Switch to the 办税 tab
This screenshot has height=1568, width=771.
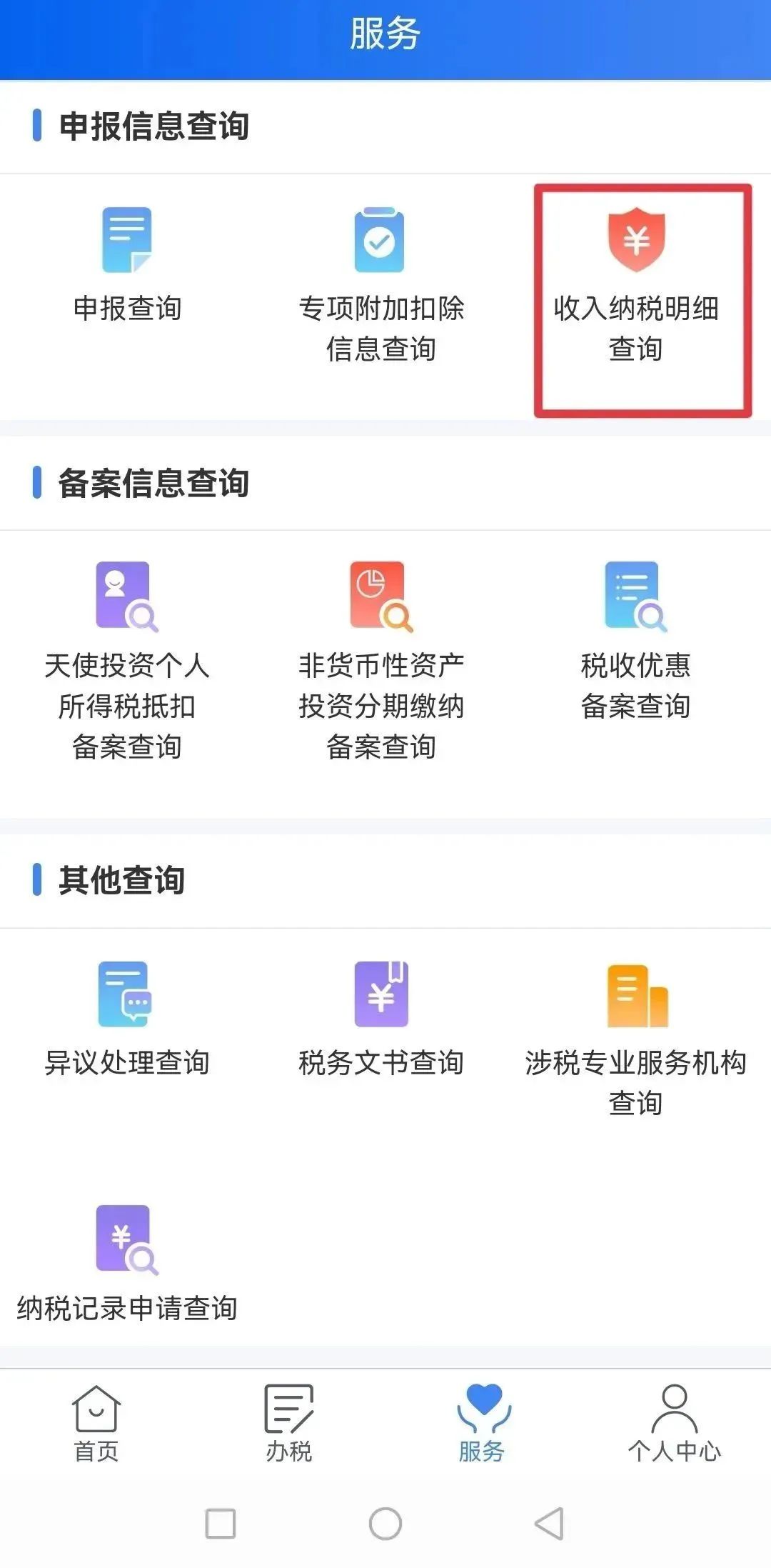(x=289, y=1422)
